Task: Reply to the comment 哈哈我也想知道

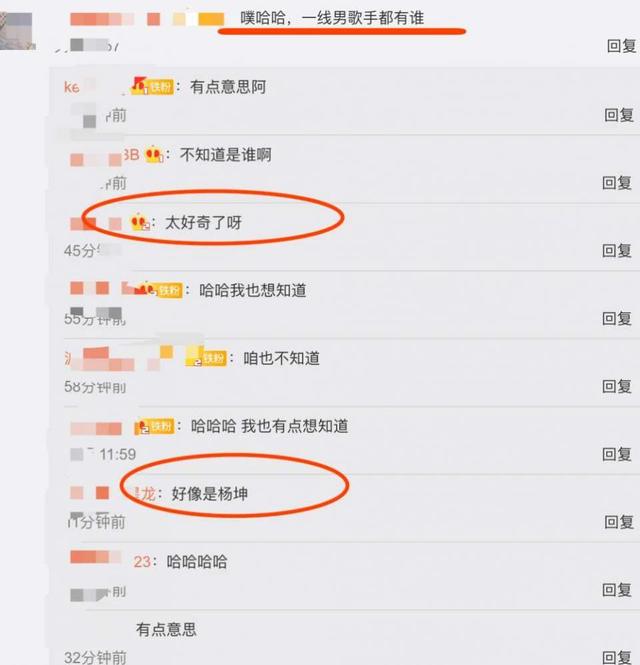Action: (617, 318)
